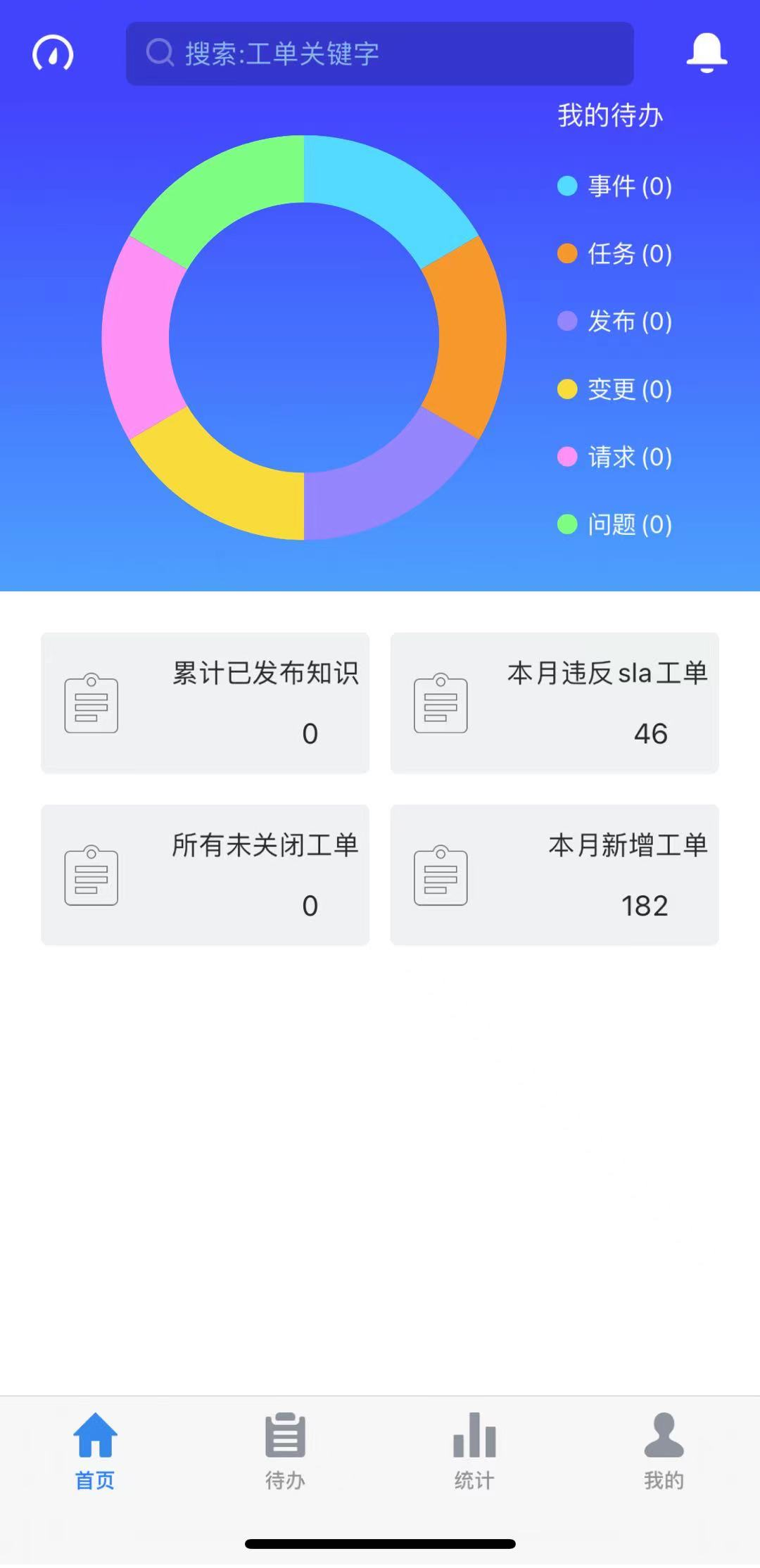Tap the clipboard icon on the 累计已发布知识 card
The height and width of the screenshot is (1568, 760).
pos(90,704)
